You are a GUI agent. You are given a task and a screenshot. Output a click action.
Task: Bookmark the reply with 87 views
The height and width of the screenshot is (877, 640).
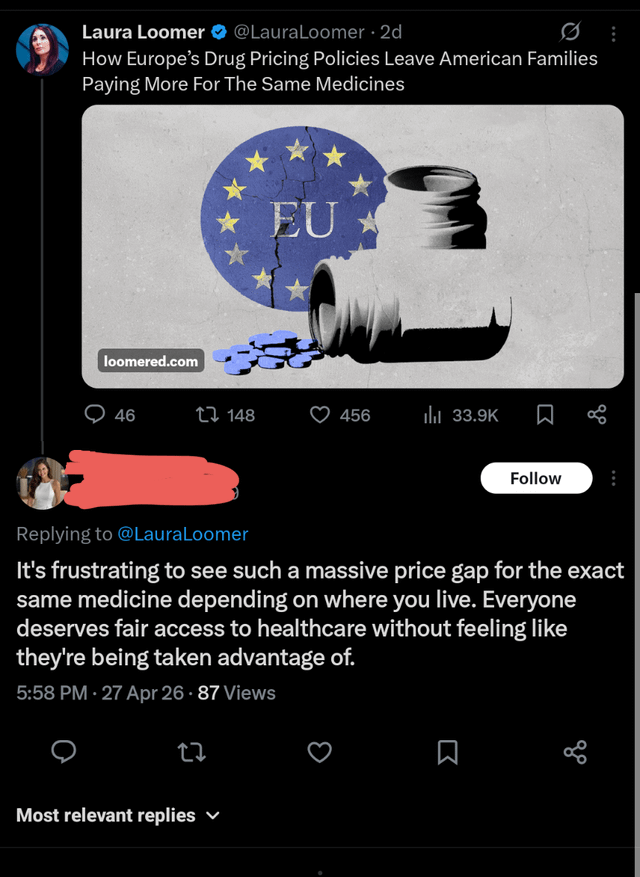448,752
